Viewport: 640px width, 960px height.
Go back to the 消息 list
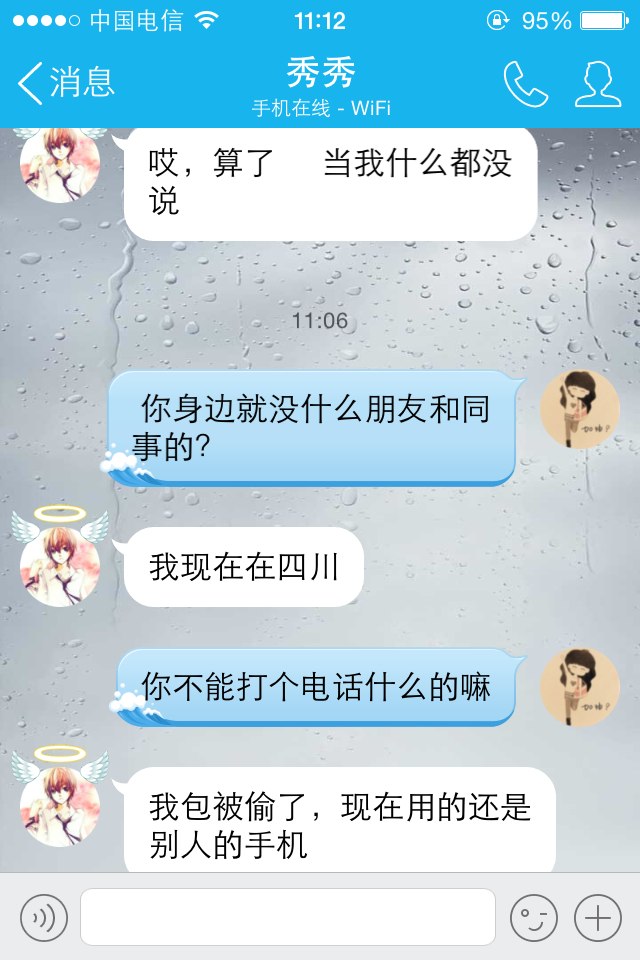(66, 83)
